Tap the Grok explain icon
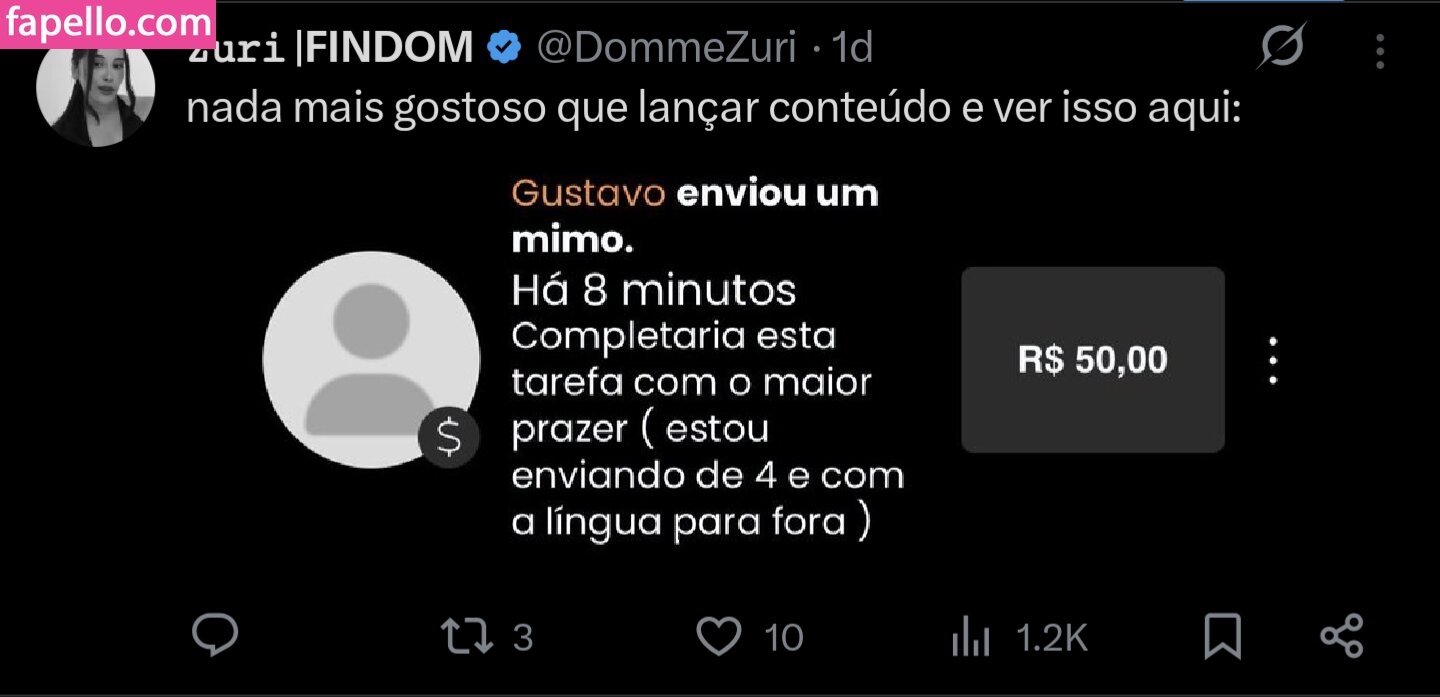 click(1283, 47)
